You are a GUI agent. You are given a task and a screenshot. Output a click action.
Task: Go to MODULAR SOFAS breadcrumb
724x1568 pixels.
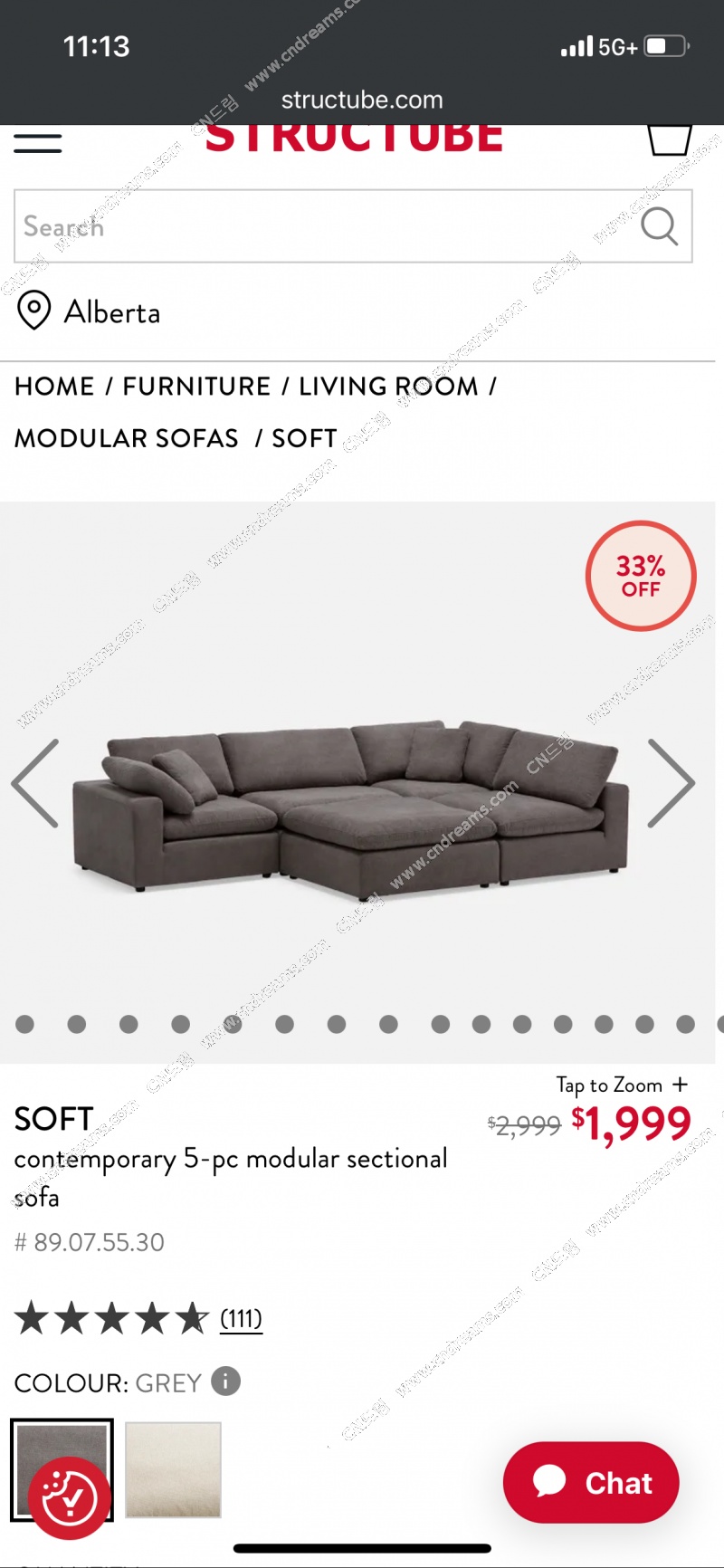127,438
